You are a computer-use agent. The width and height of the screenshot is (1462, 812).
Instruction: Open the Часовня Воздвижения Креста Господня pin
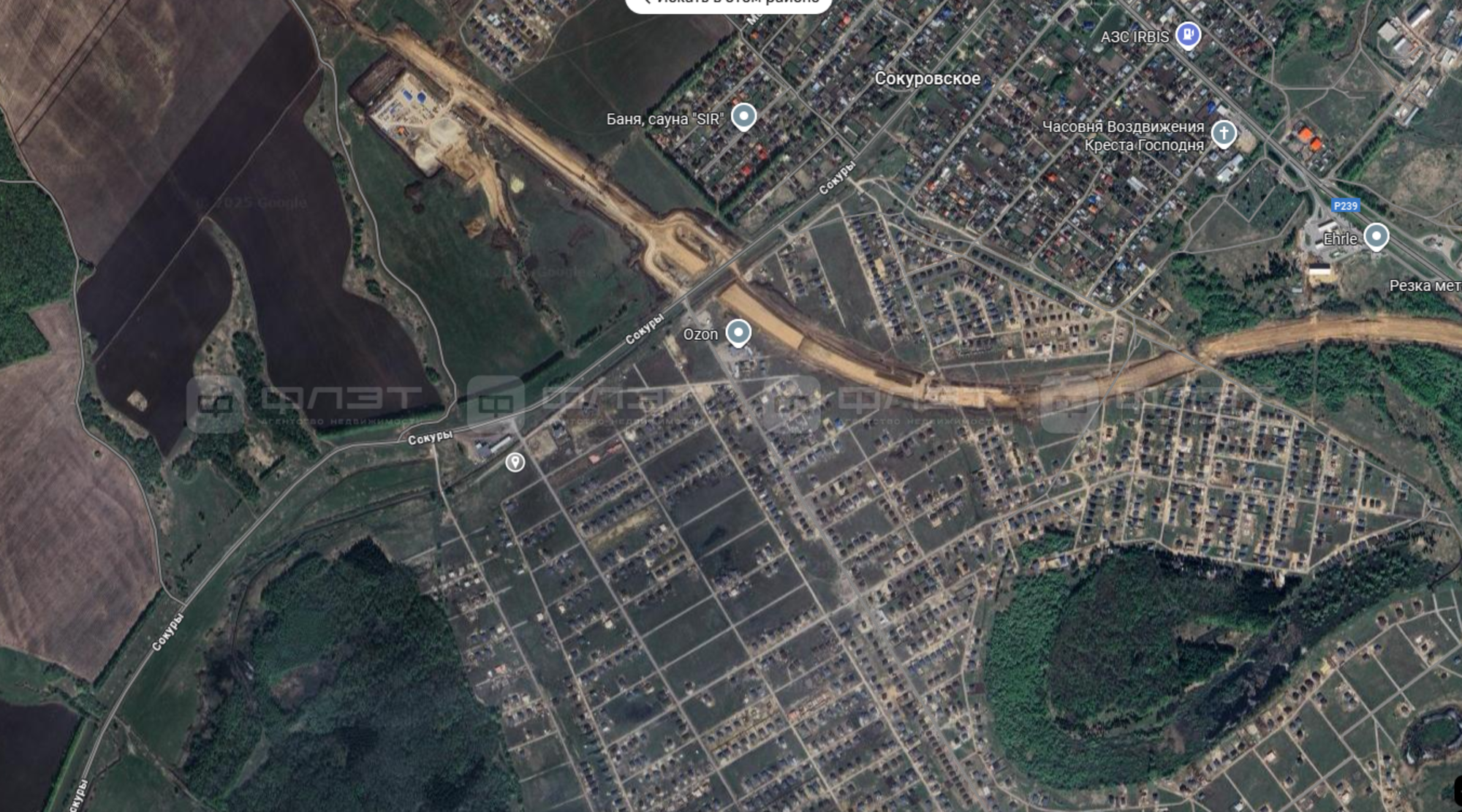point(1224,134)
